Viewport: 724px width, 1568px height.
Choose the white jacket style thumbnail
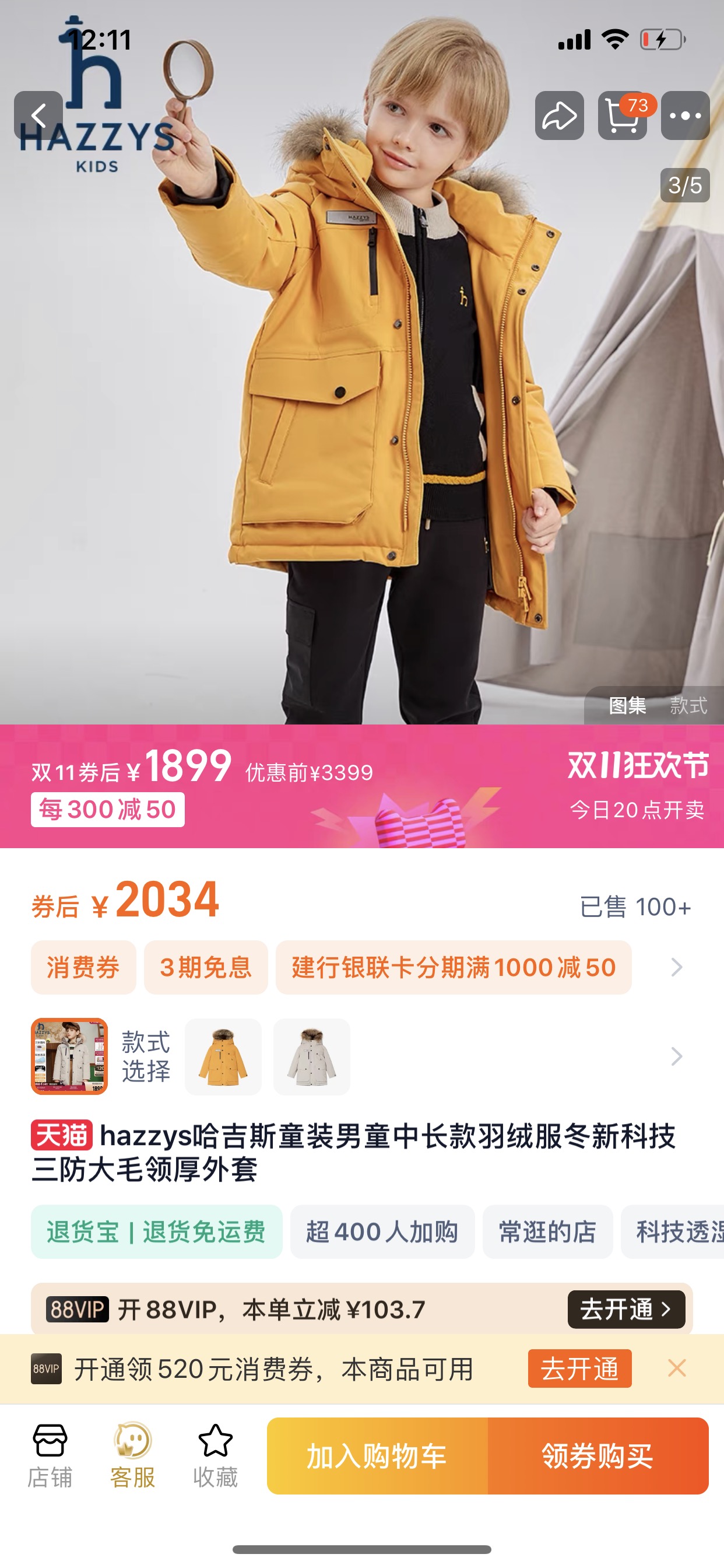[x=311, y=1056]
